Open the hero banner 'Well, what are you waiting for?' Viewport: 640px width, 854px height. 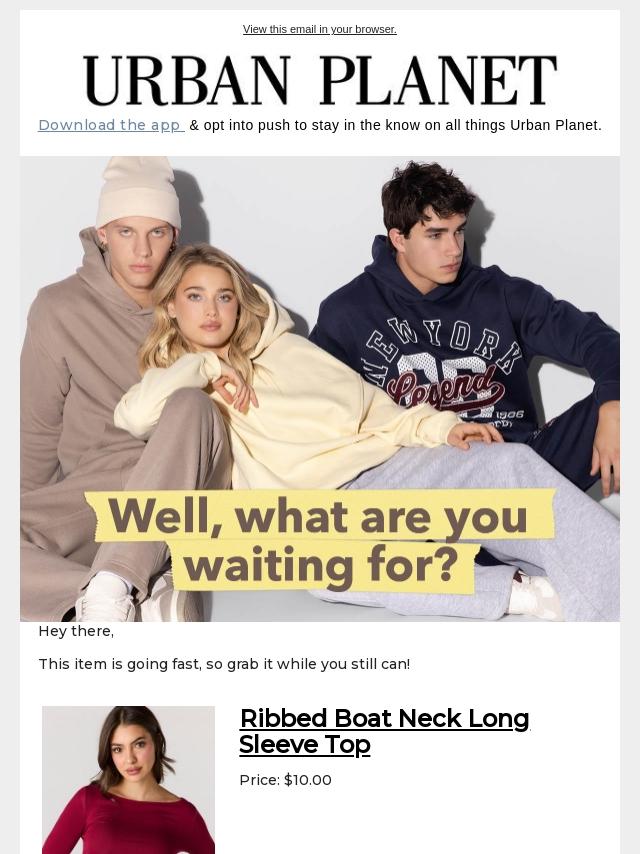click(x=320, y=389)
